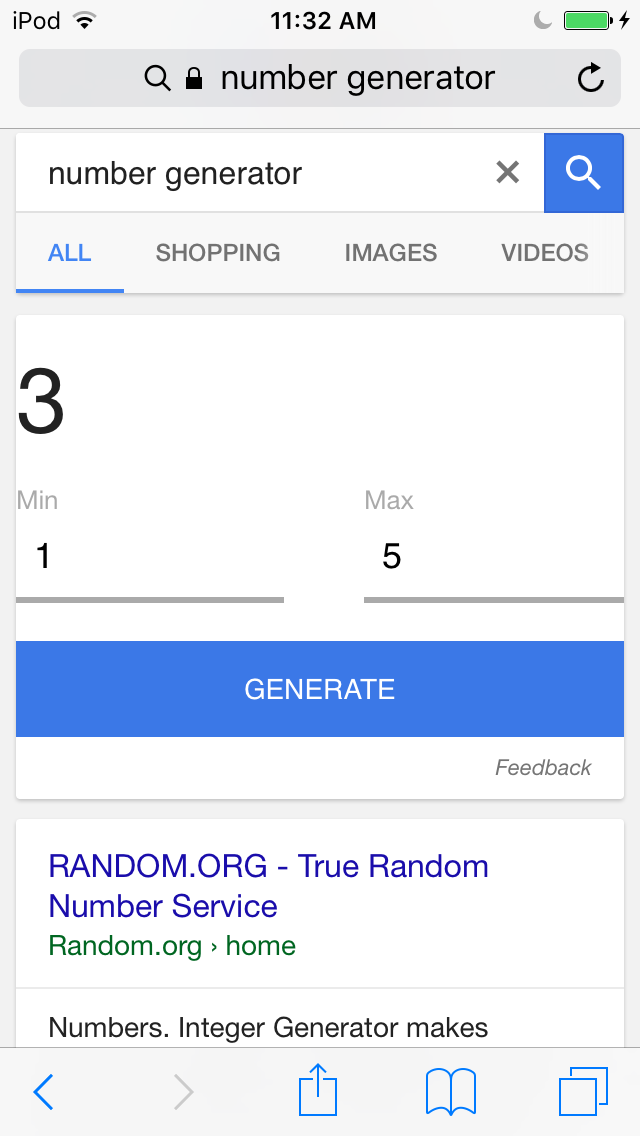Clear the search query text
The width and height of the screenshot is (640, 1136).
pos(508,173)
